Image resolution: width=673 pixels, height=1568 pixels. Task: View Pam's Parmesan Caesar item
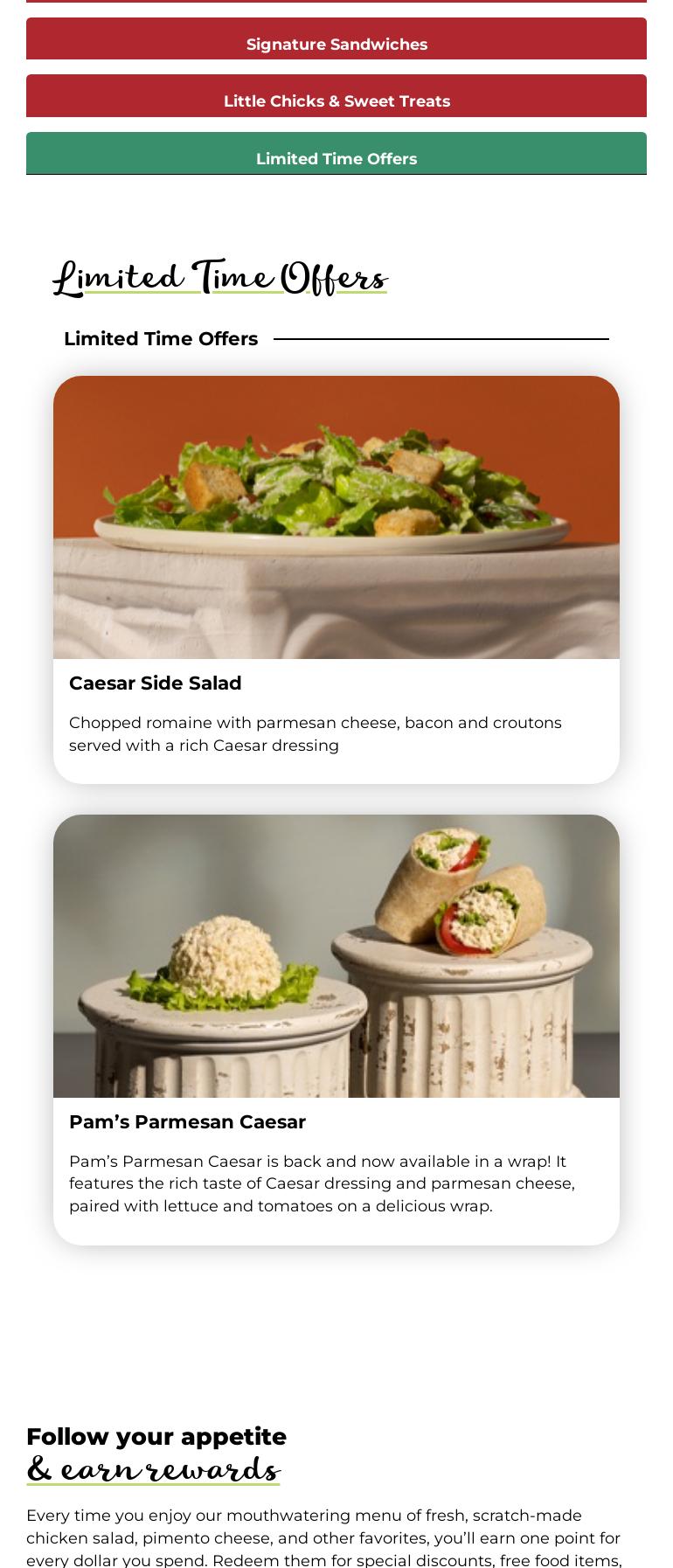(336, 1029)
